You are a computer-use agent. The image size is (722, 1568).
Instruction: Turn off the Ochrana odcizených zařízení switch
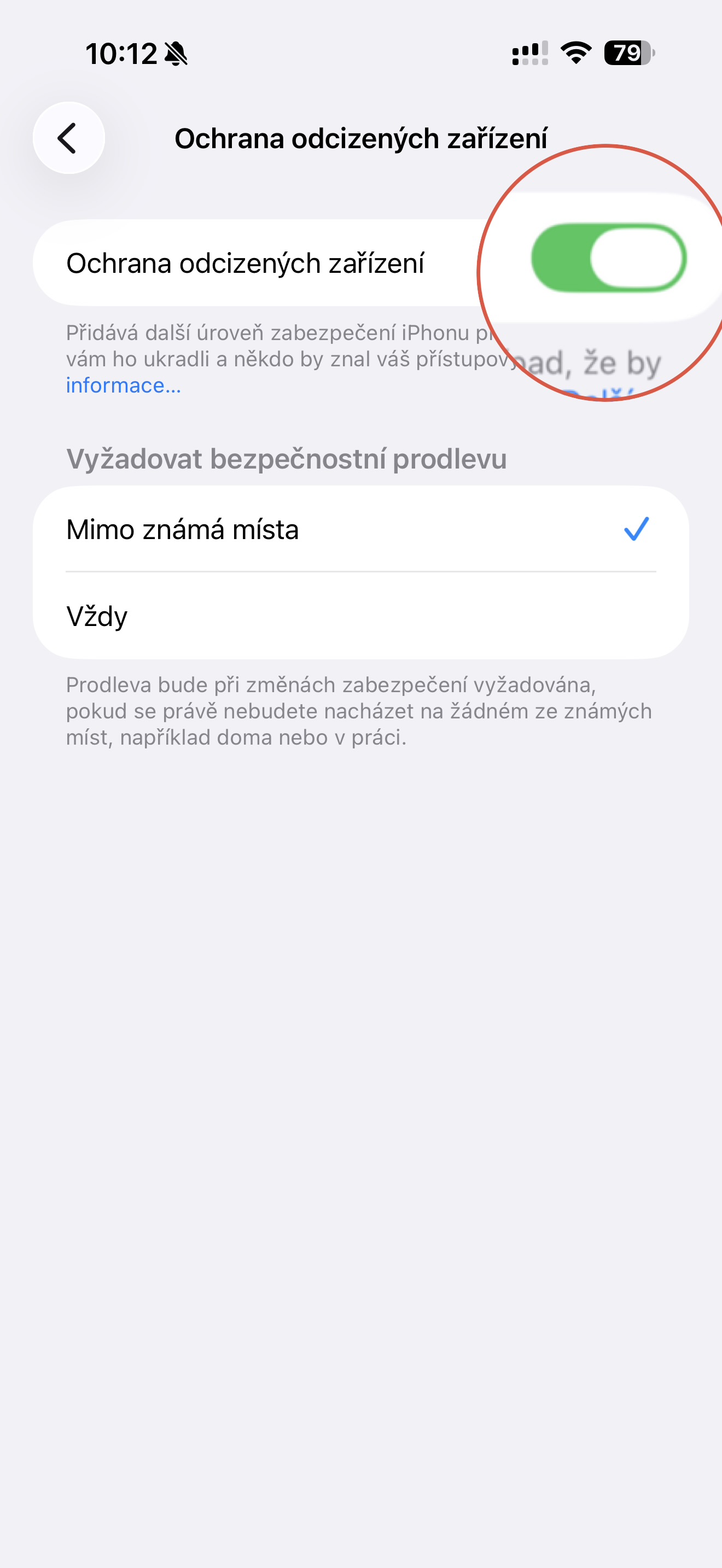(x=609, y=258)
